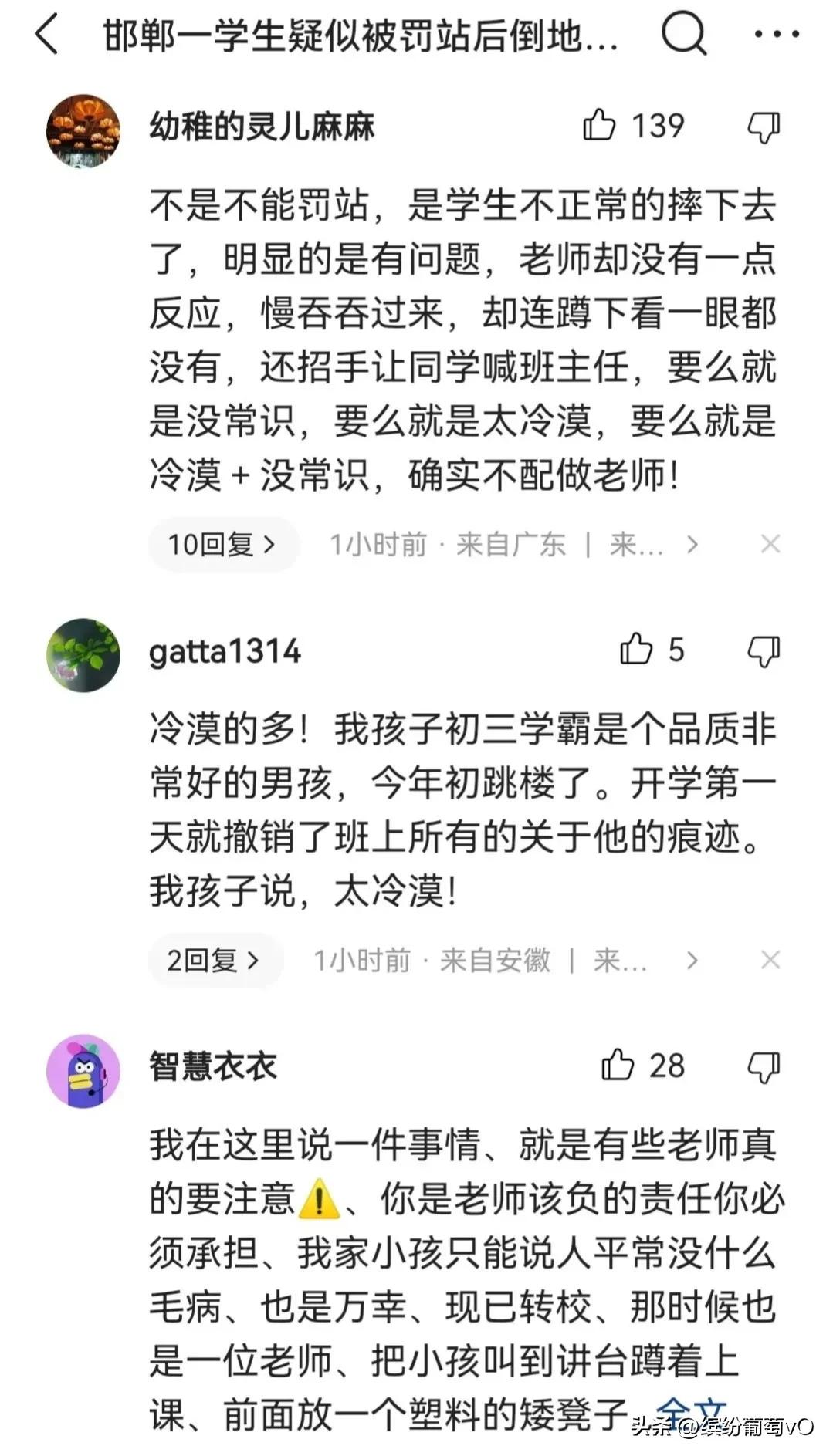Expand the 2 replies under gatta1314's comment
Image resolution: width=833 pixels, height=1456 pixels.
(x=213, y=960)
